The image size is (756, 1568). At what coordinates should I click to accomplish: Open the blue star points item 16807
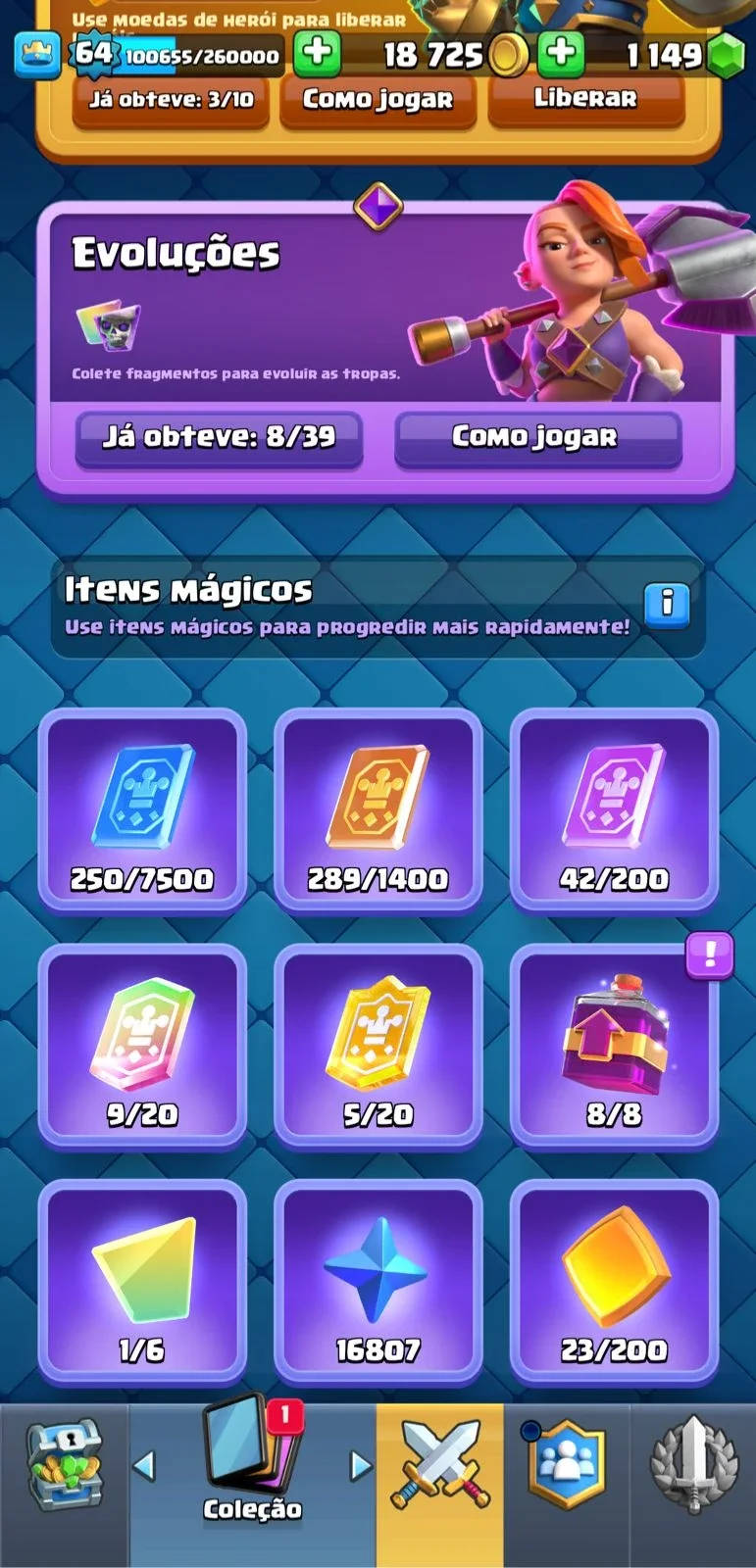(378, 1280)
